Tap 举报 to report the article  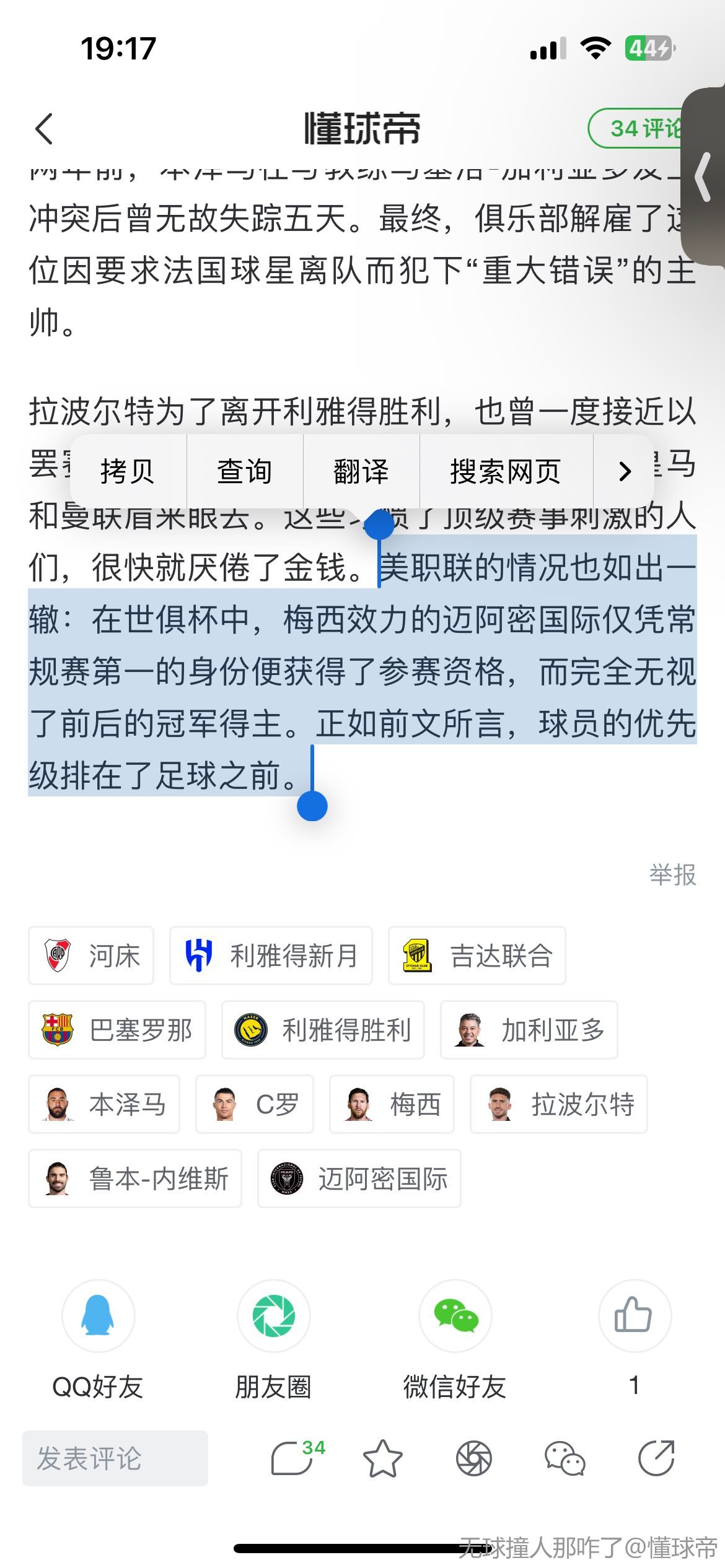pos(672,875)
